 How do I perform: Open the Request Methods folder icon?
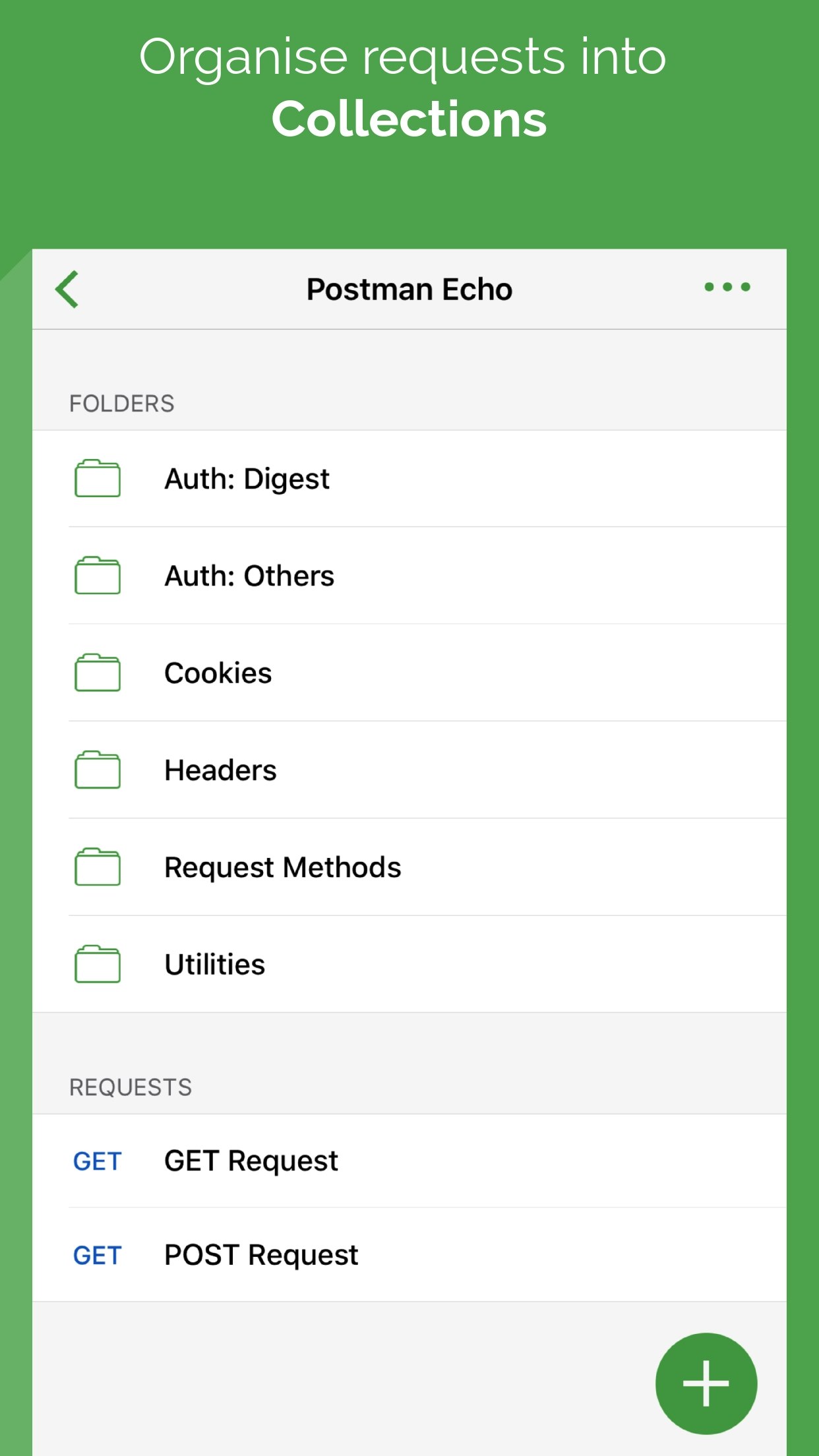coord(97,867)
